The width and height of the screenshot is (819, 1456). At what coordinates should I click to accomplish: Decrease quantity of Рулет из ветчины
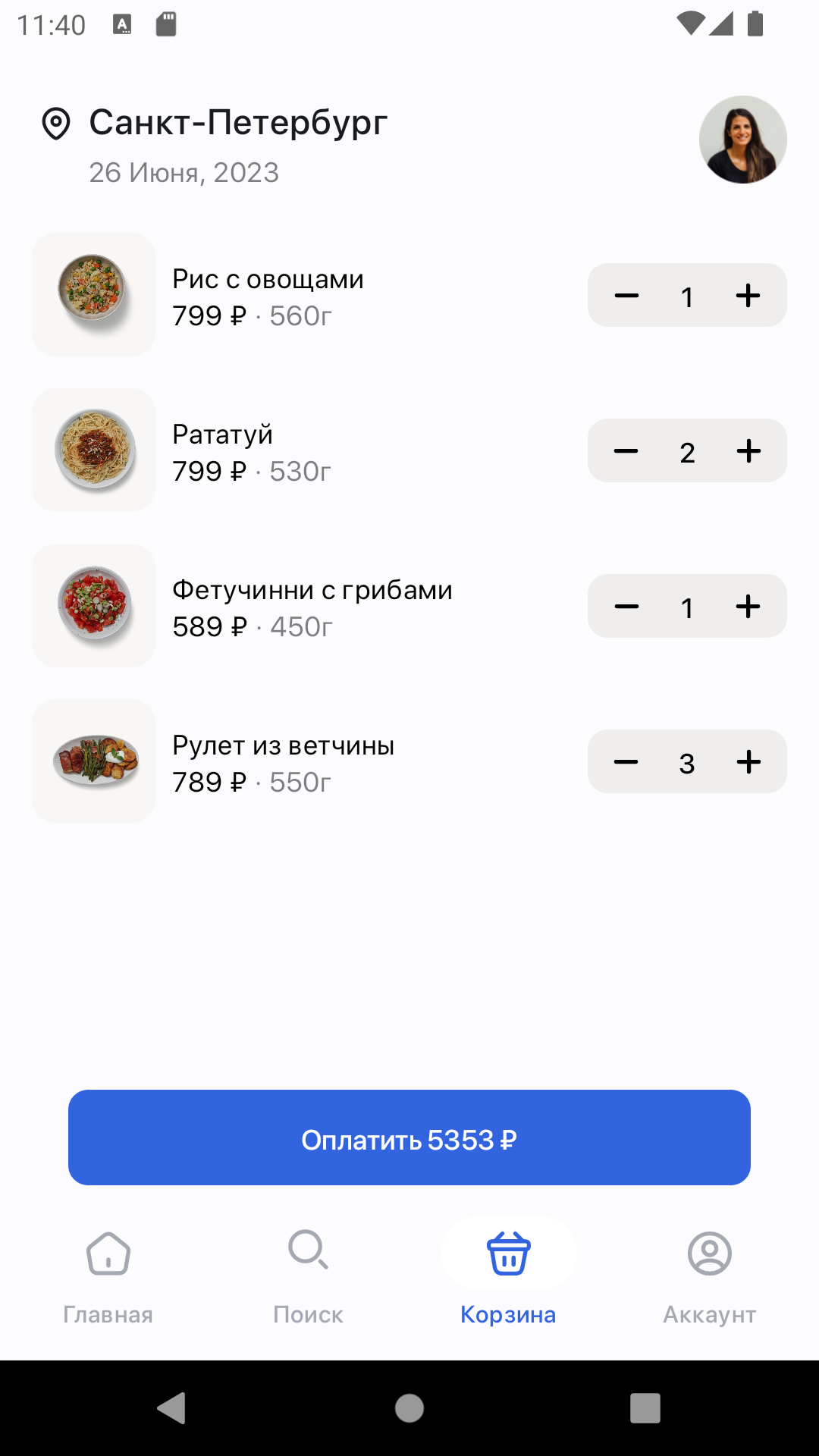point(626,761)
